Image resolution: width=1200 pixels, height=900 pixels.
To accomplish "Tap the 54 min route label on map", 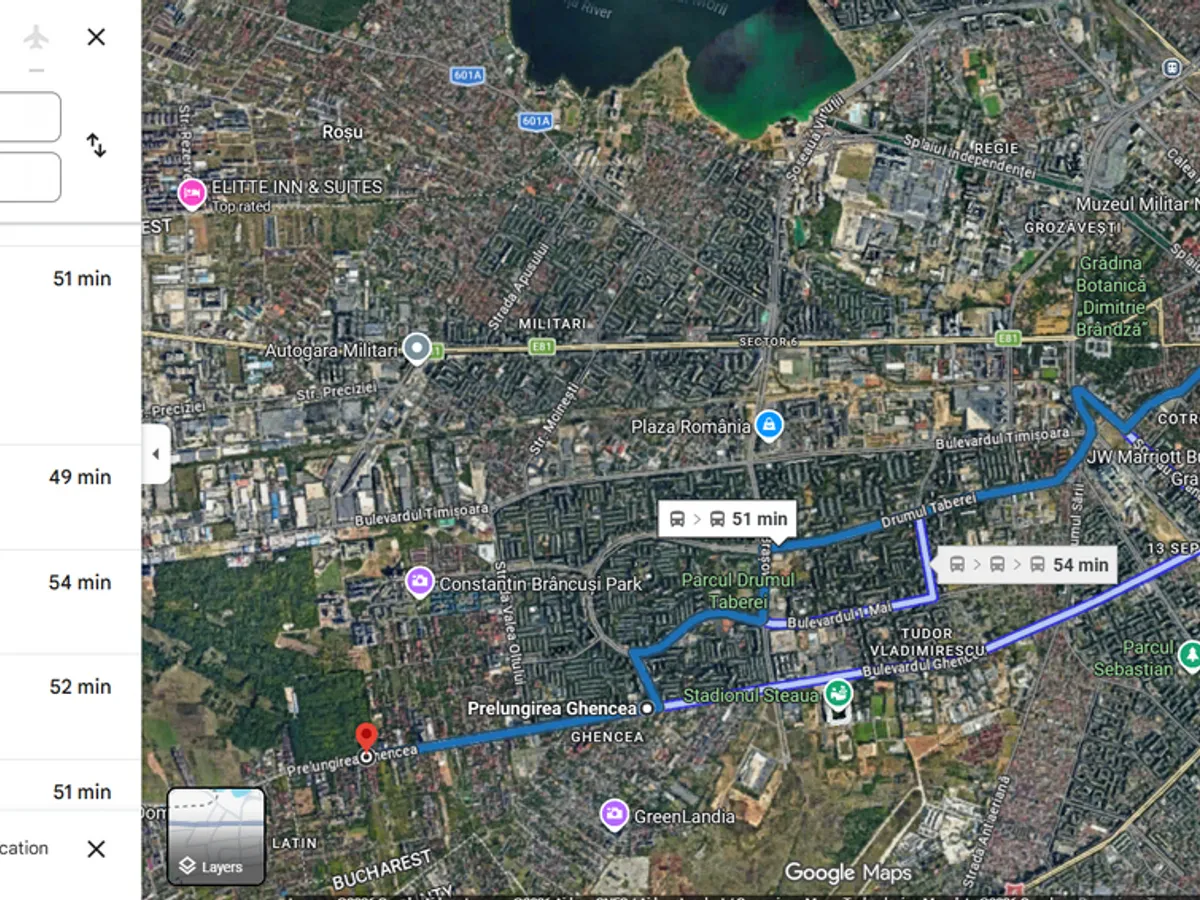I will (x=1027, y=565).
